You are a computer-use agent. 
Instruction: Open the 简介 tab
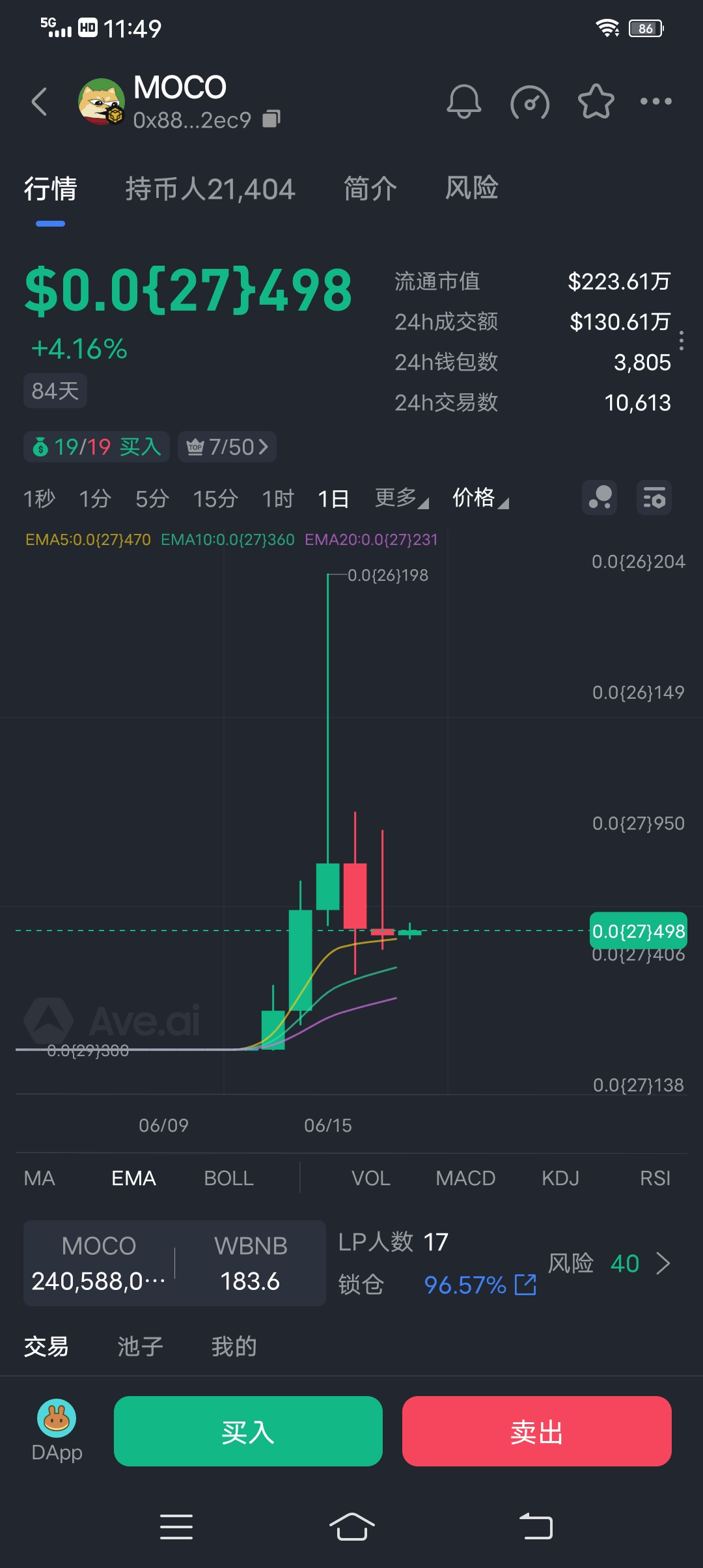point(370,189)
